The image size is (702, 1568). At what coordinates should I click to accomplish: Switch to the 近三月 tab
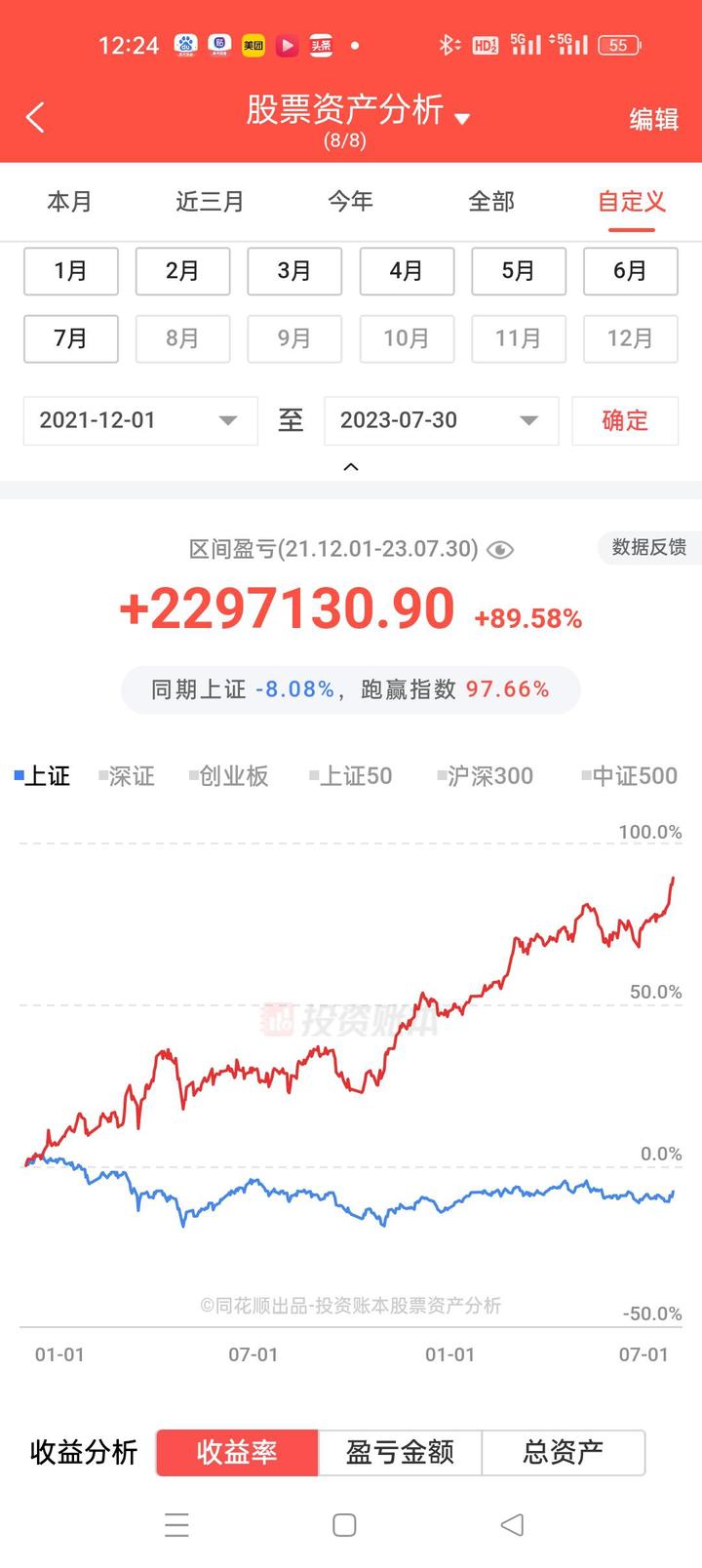tap(209, 201)
